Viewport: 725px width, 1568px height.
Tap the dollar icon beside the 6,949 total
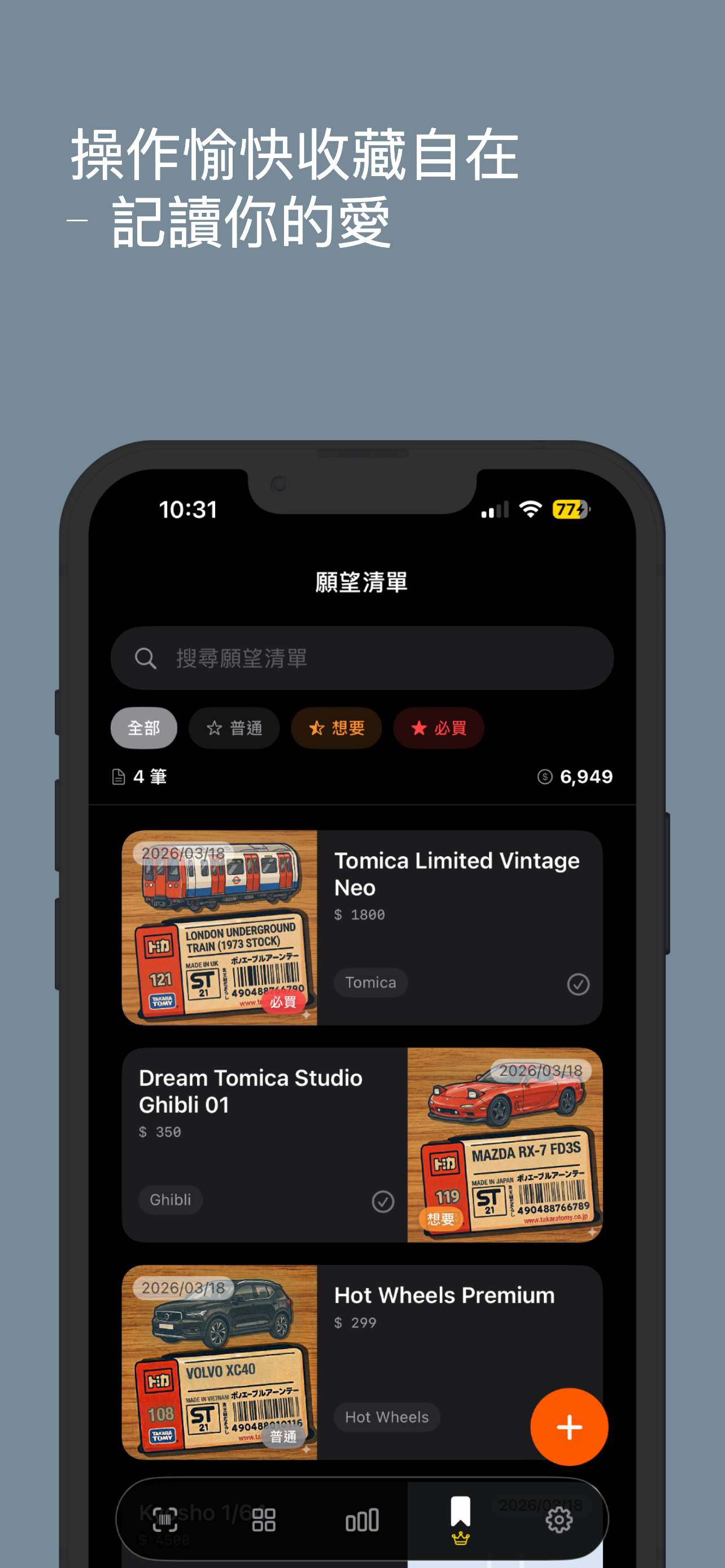point(544,776)
